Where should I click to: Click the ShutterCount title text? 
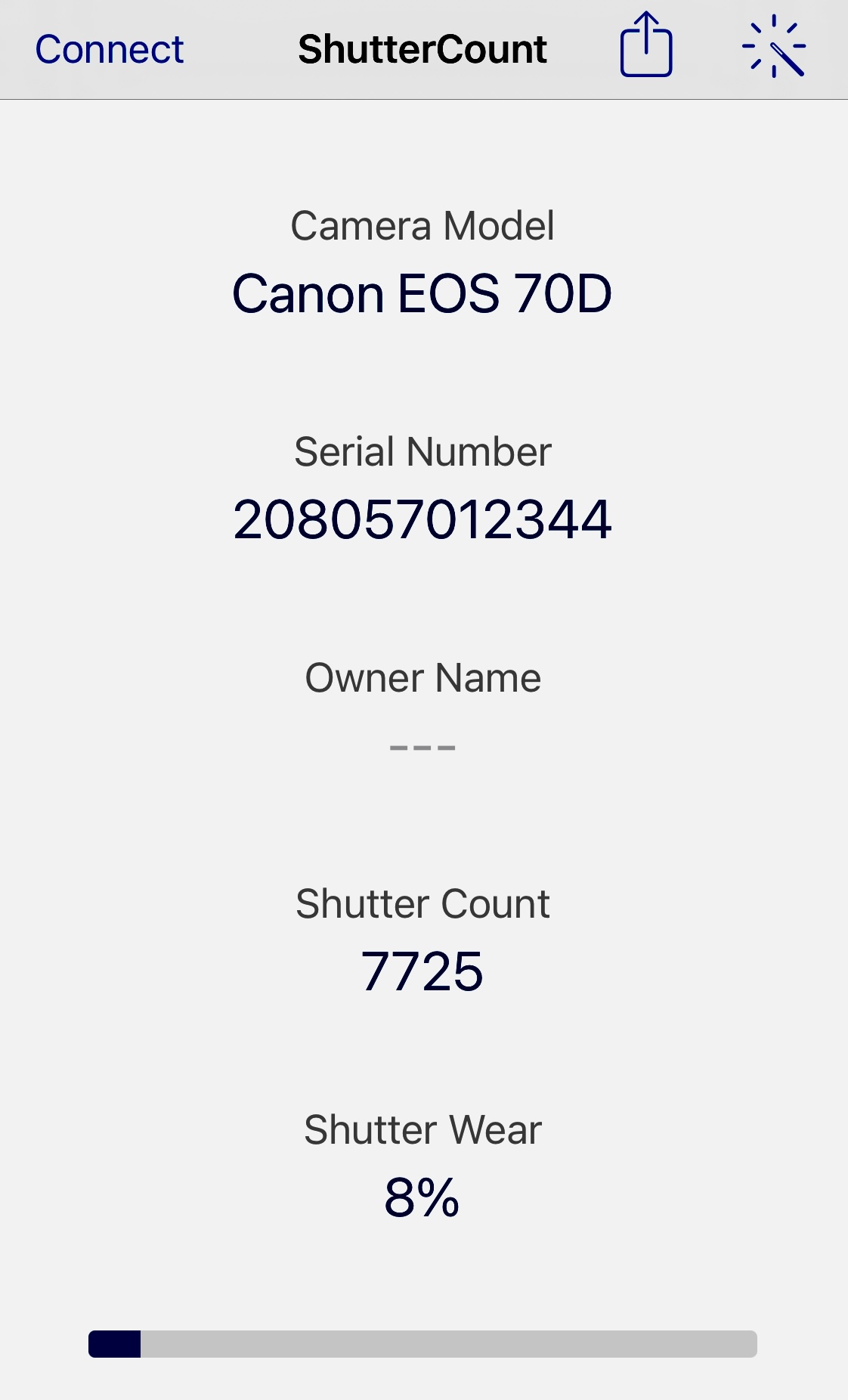point(423,48)
